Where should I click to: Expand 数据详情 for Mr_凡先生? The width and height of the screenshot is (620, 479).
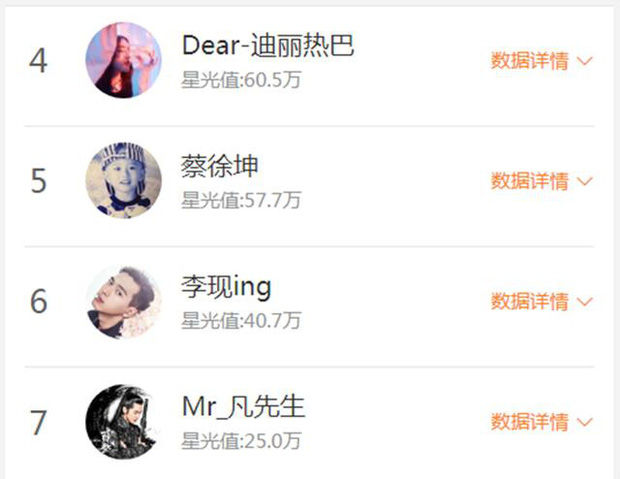541,422
